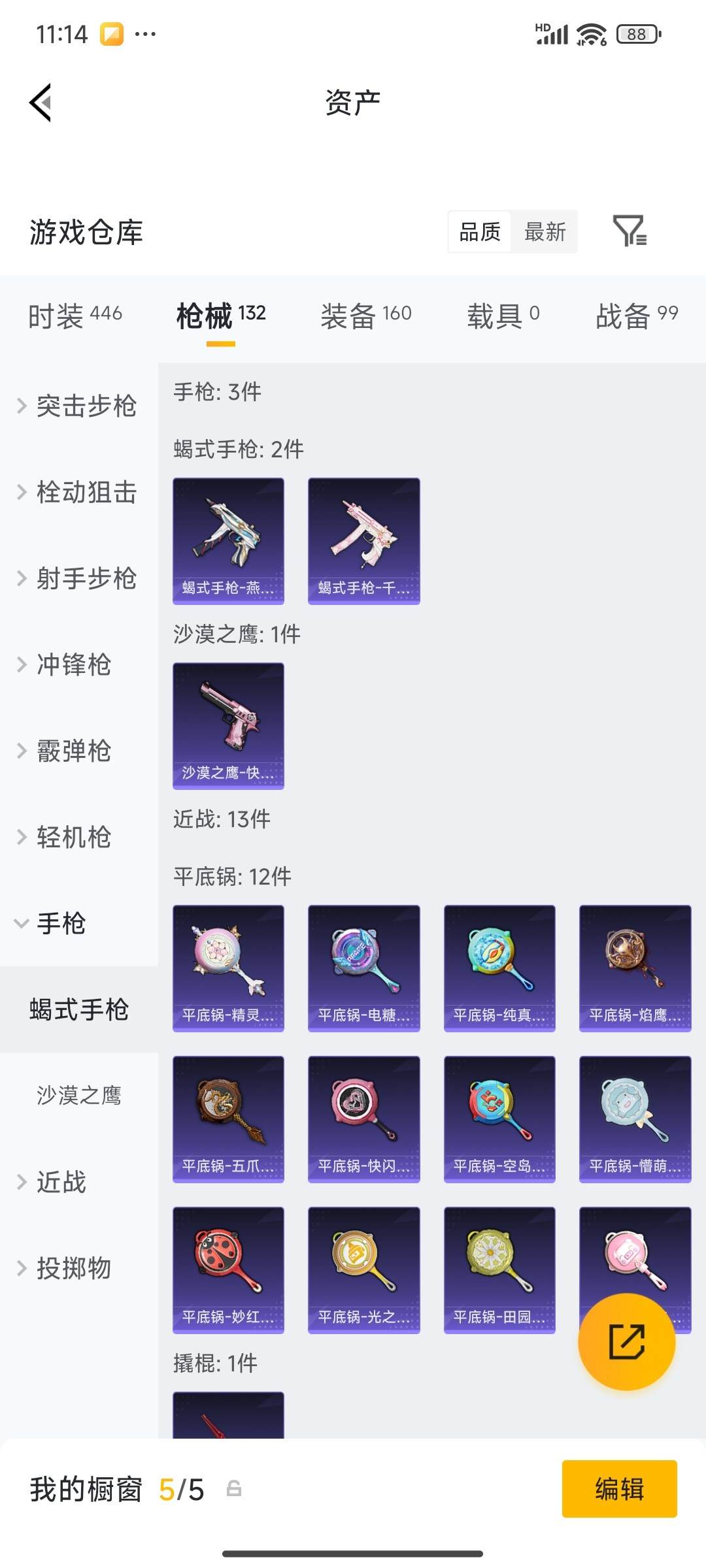The image size is (706, 1568).
Task: Select 沙漠之鹰 in the sidebar
Action: [x=78, y=1096]
